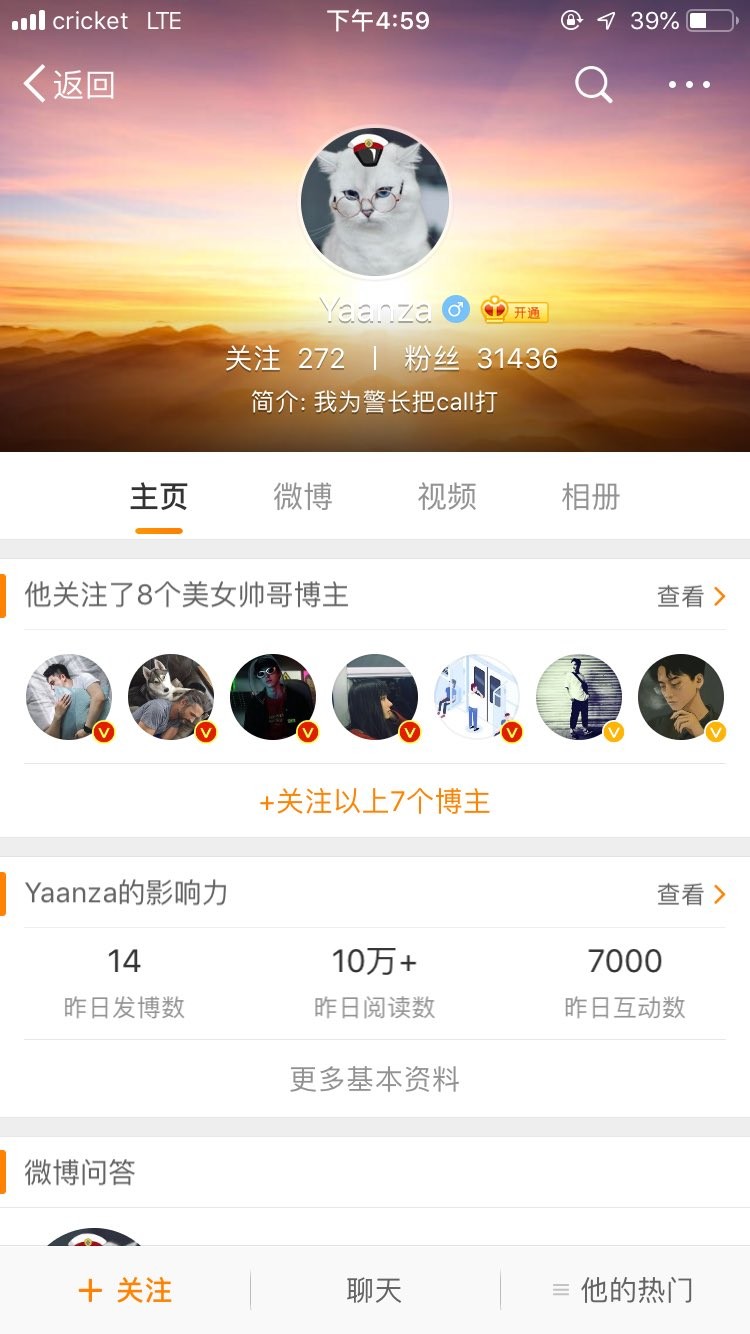Open the three-dot overflow menu

(689, 85)
